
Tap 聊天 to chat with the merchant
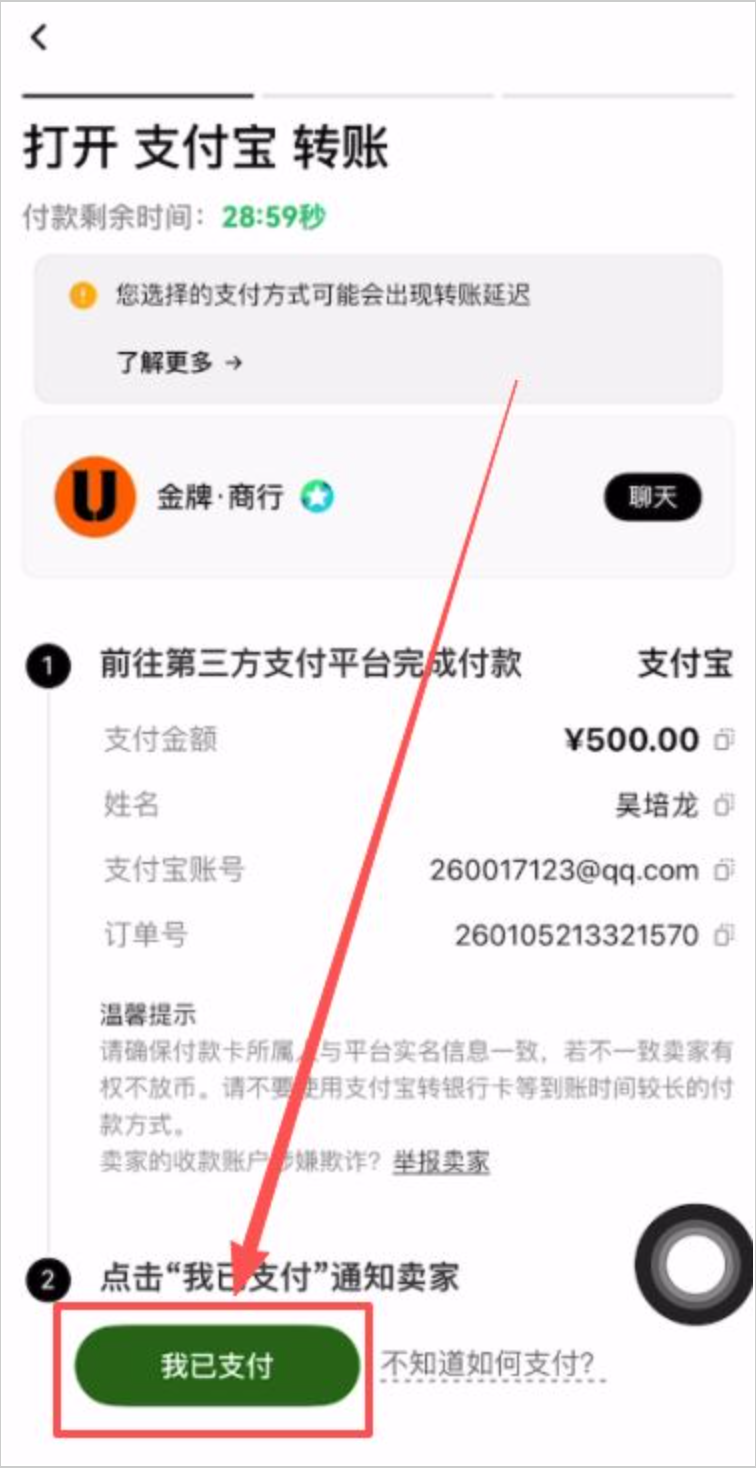pos(652,497)
